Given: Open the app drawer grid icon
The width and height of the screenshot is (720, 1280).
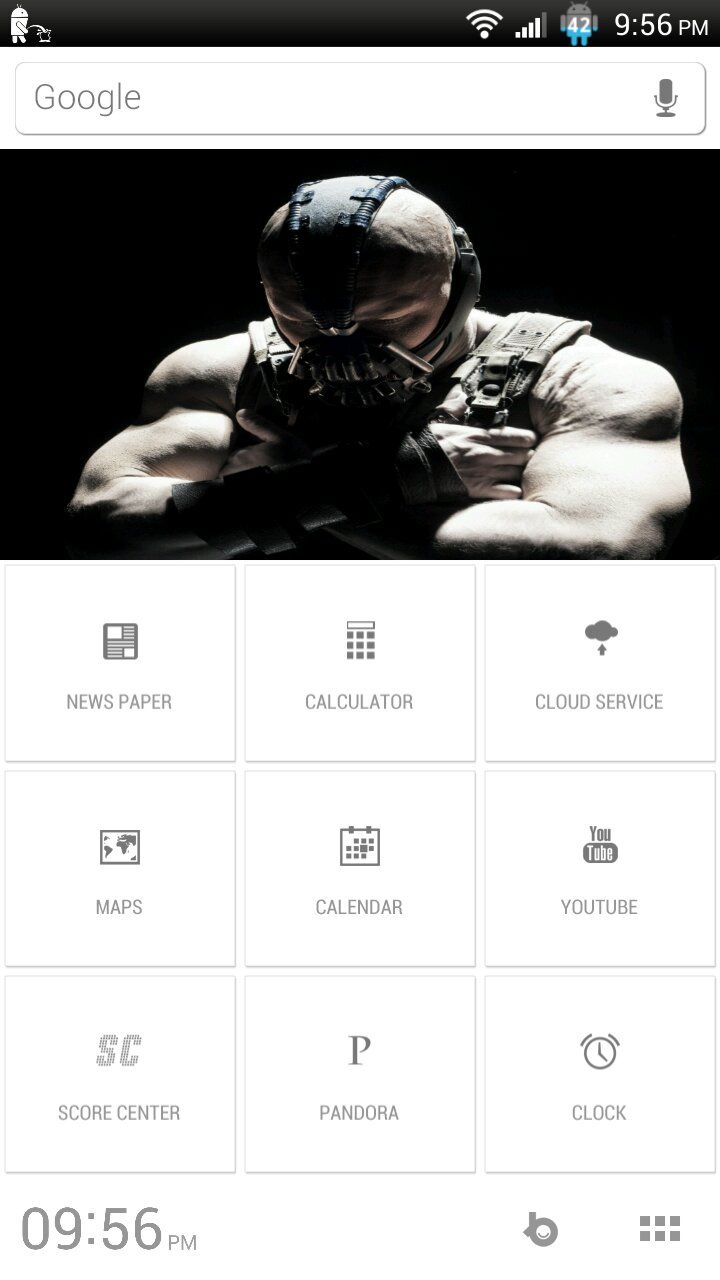Looking at the screenshot, I should tap(660, 1229).
